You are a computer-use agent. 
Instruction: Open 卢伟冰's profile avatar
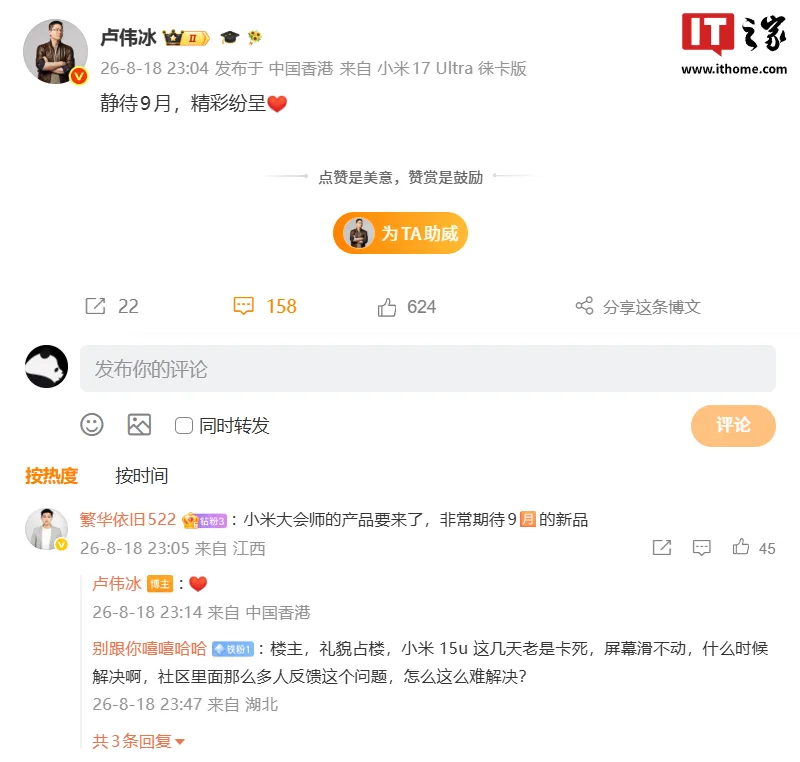[x=55, y=52]
